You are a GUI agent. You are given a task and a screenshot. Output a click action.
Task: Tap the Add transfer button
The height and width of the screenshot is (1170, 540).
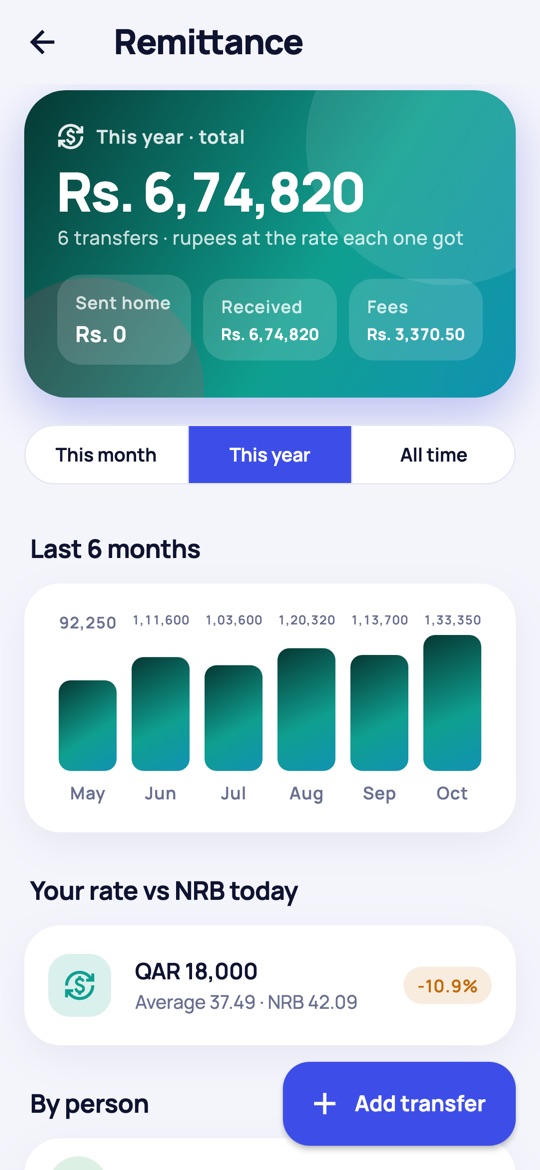click(x=399, y=1104)
